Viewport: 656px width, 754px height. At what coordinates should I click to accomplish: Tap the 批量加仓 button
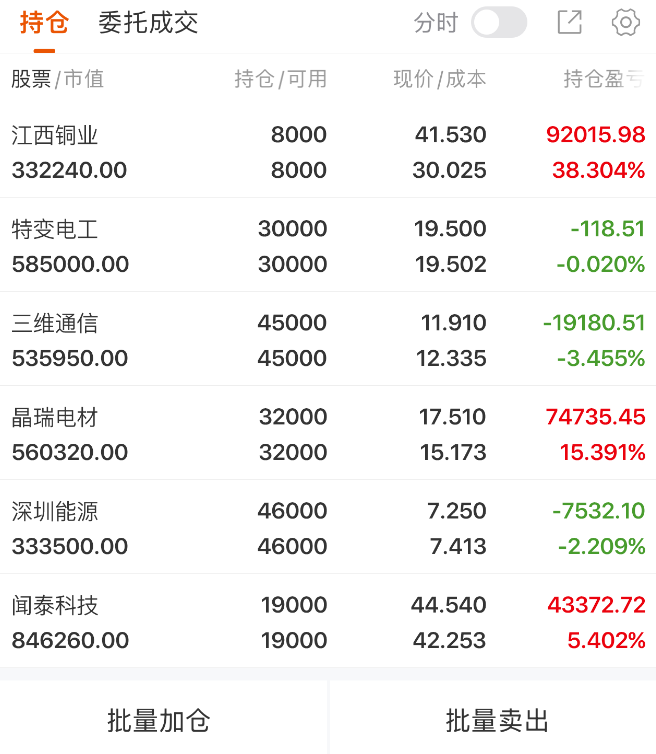pos(159,720)
